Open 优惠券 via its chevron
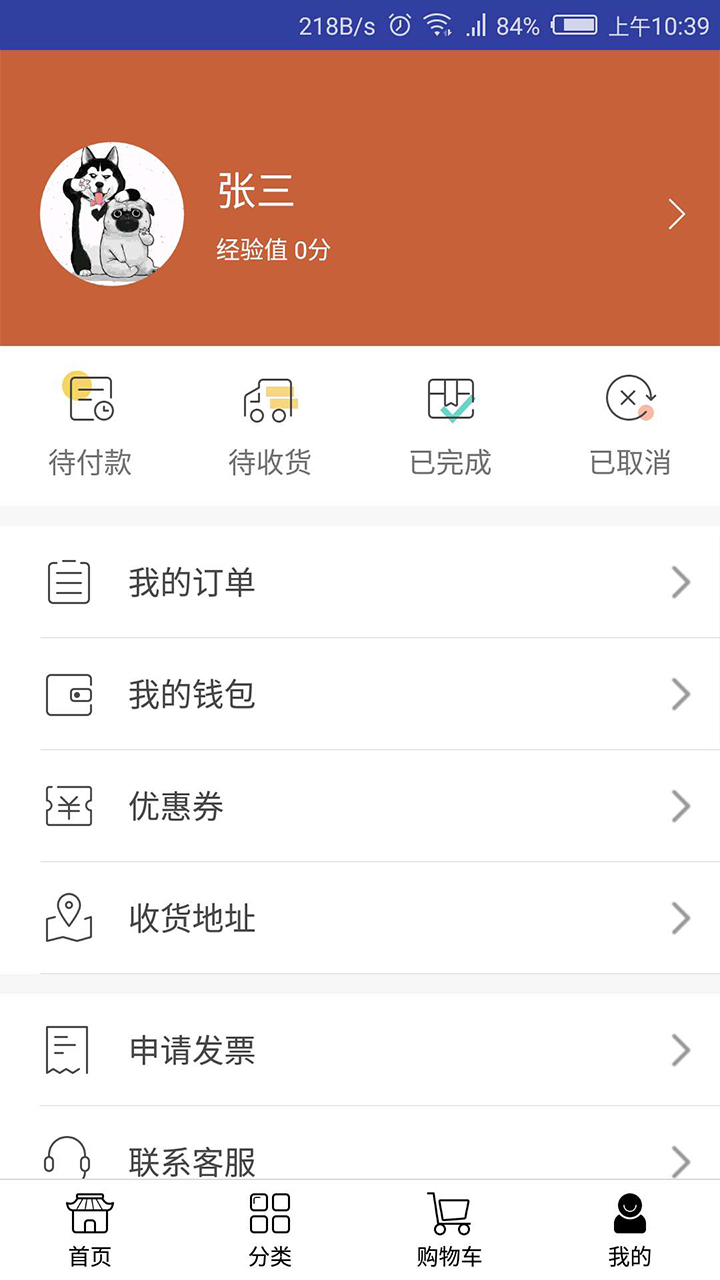Viewport: 720px width, 1280px height. 682,806
